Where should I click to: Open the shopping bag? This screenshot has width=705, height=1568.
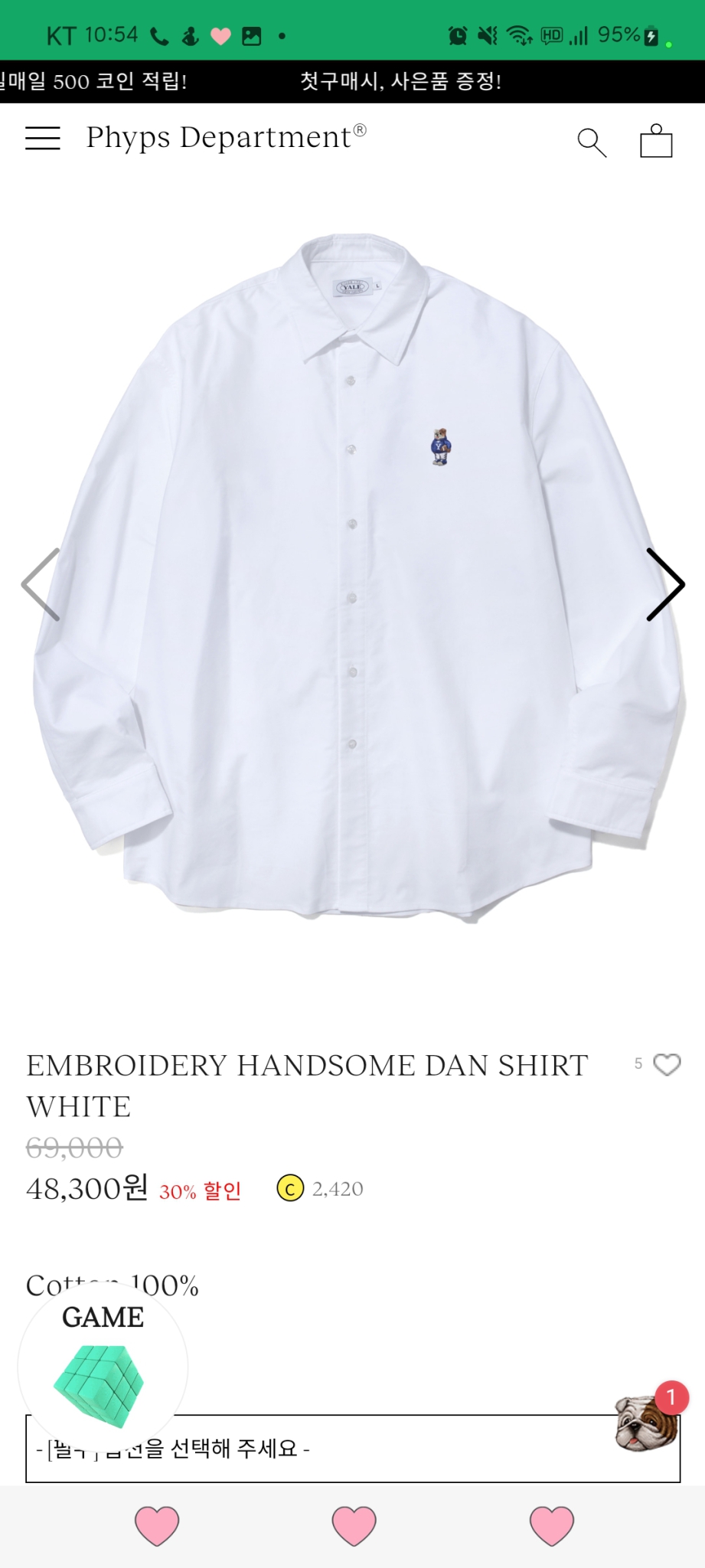656,141
